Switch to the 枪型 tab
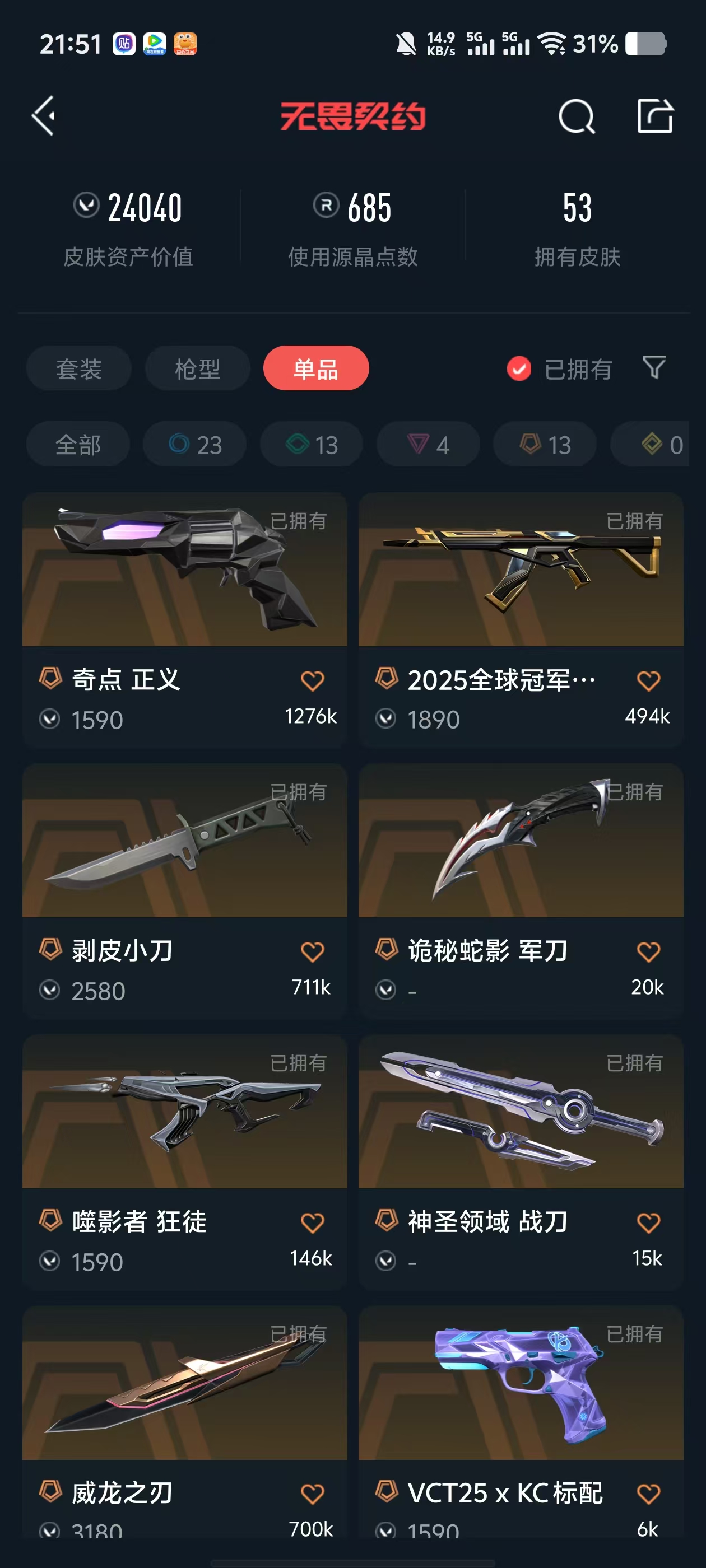706x1568 pixels. pos(197,368)
